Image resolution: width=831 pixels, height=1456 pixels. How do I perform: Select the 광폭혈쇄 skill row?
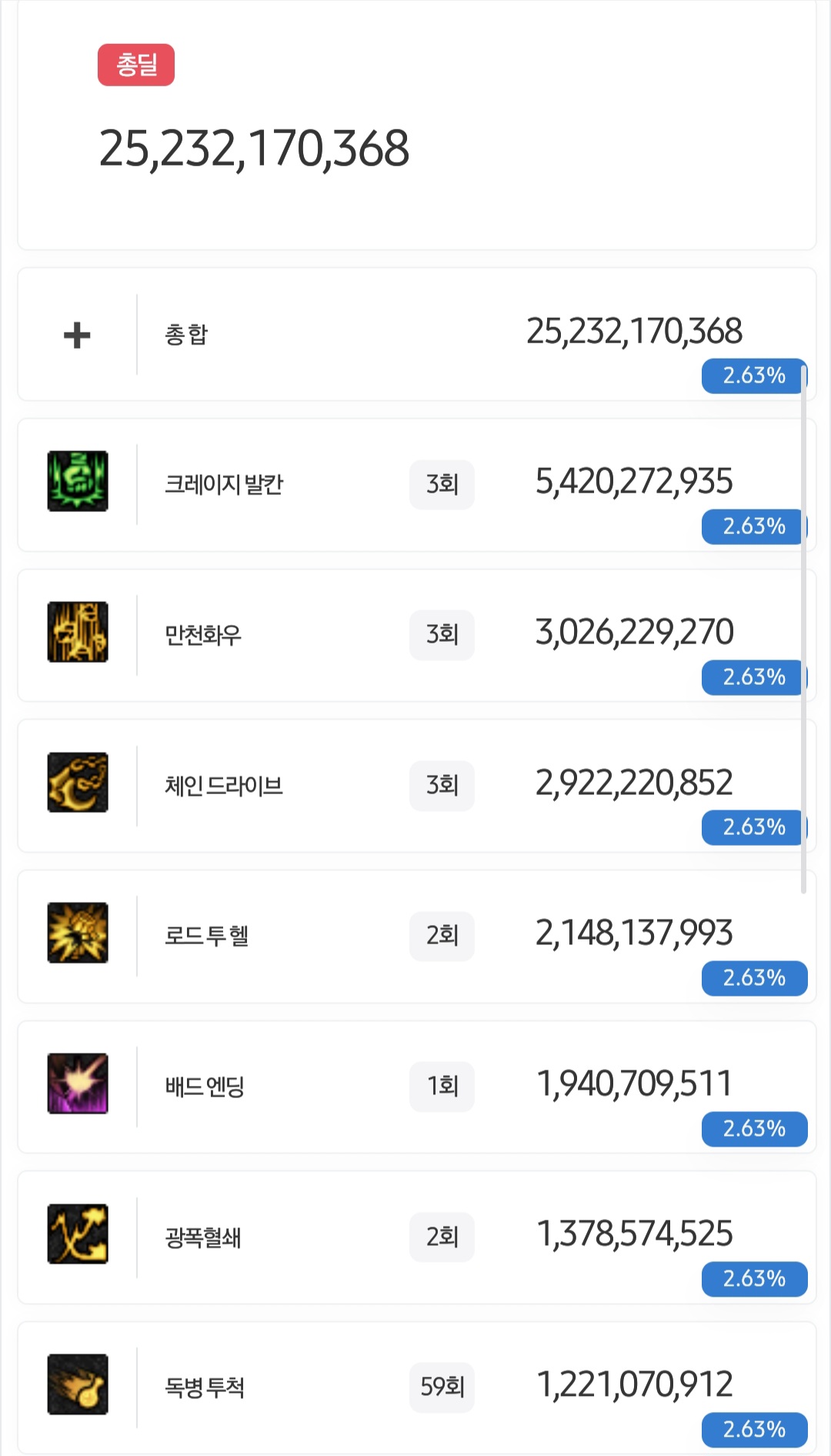click(416, 1237)
